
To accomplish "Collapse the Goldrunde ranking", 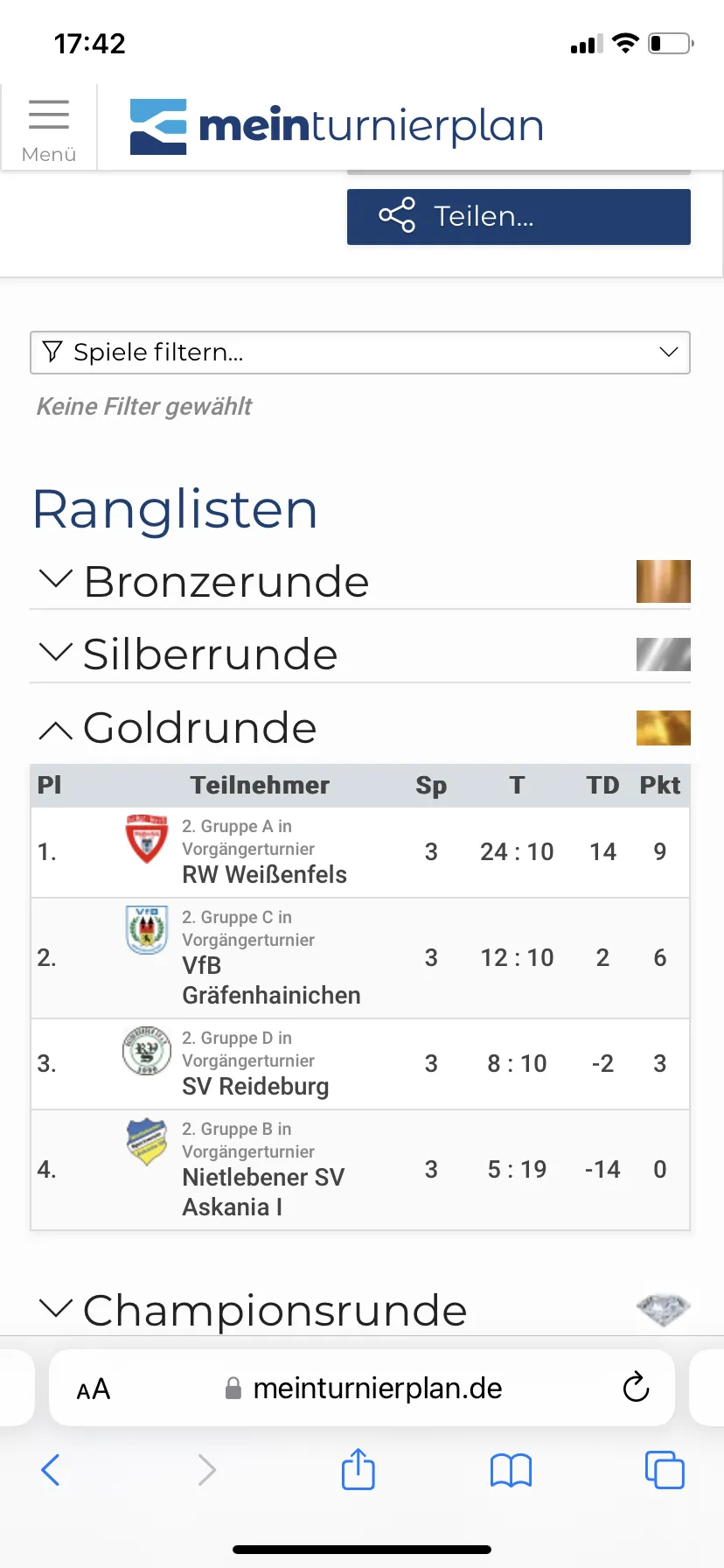I will (360, 728).
